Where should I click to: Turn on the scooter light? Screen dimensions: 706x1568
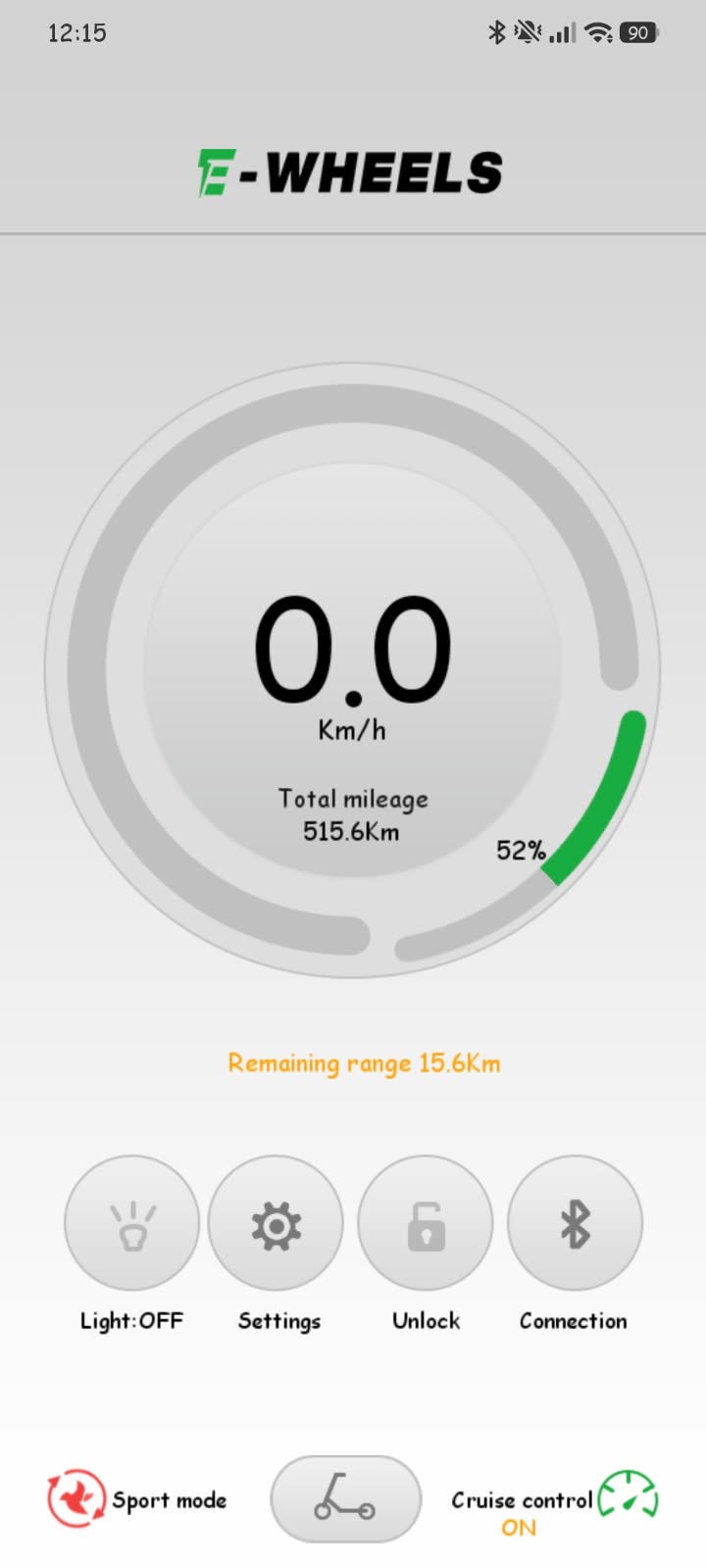click(x=131, y=1223)
